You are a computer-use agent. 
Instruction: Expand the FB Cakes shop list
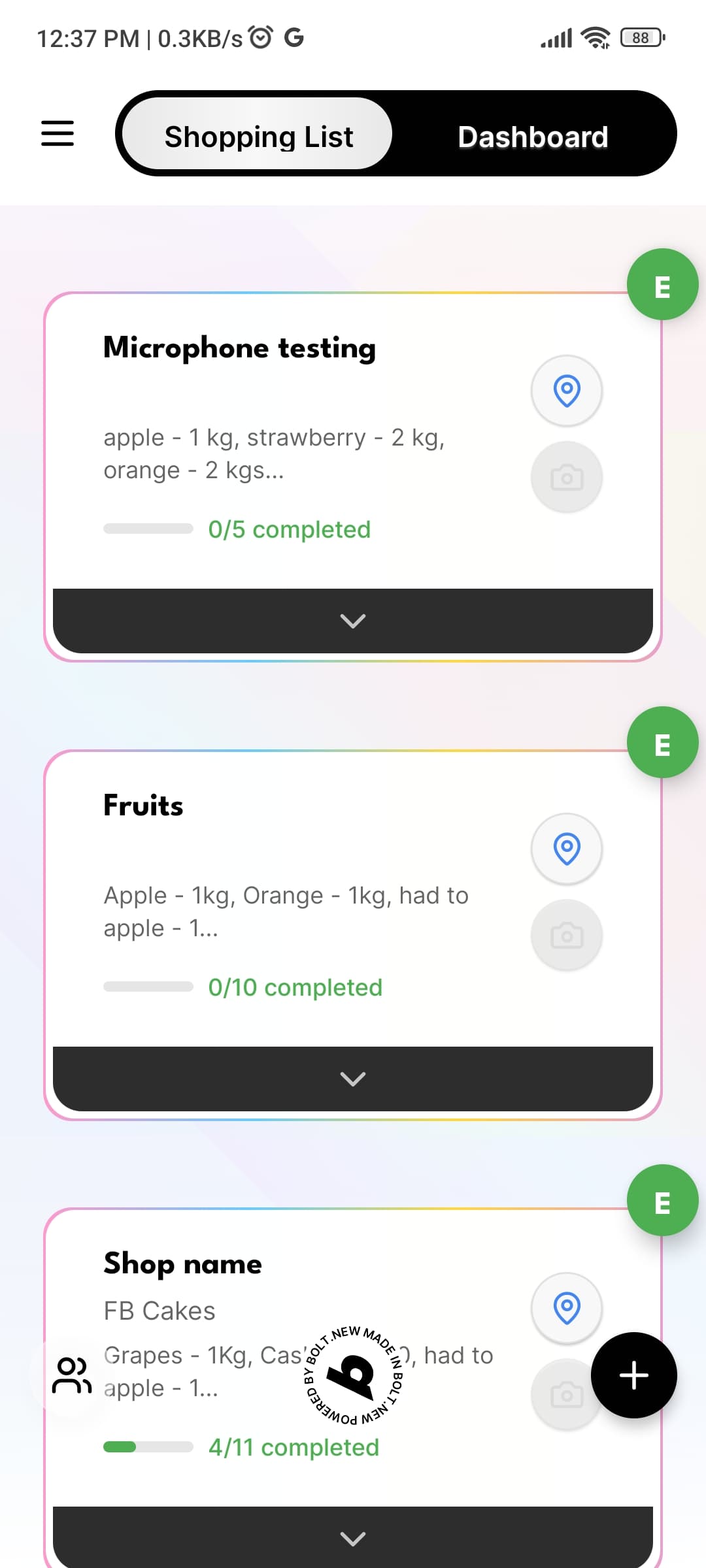353,1538
